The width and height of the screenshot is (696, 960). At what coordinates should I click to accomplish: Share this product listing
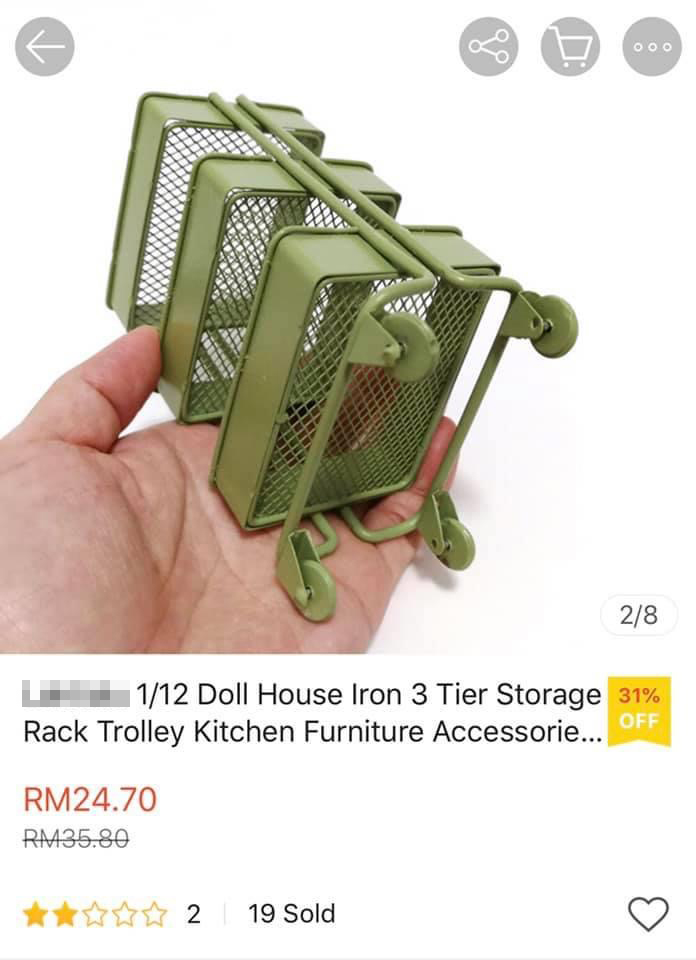click(489, 47)
